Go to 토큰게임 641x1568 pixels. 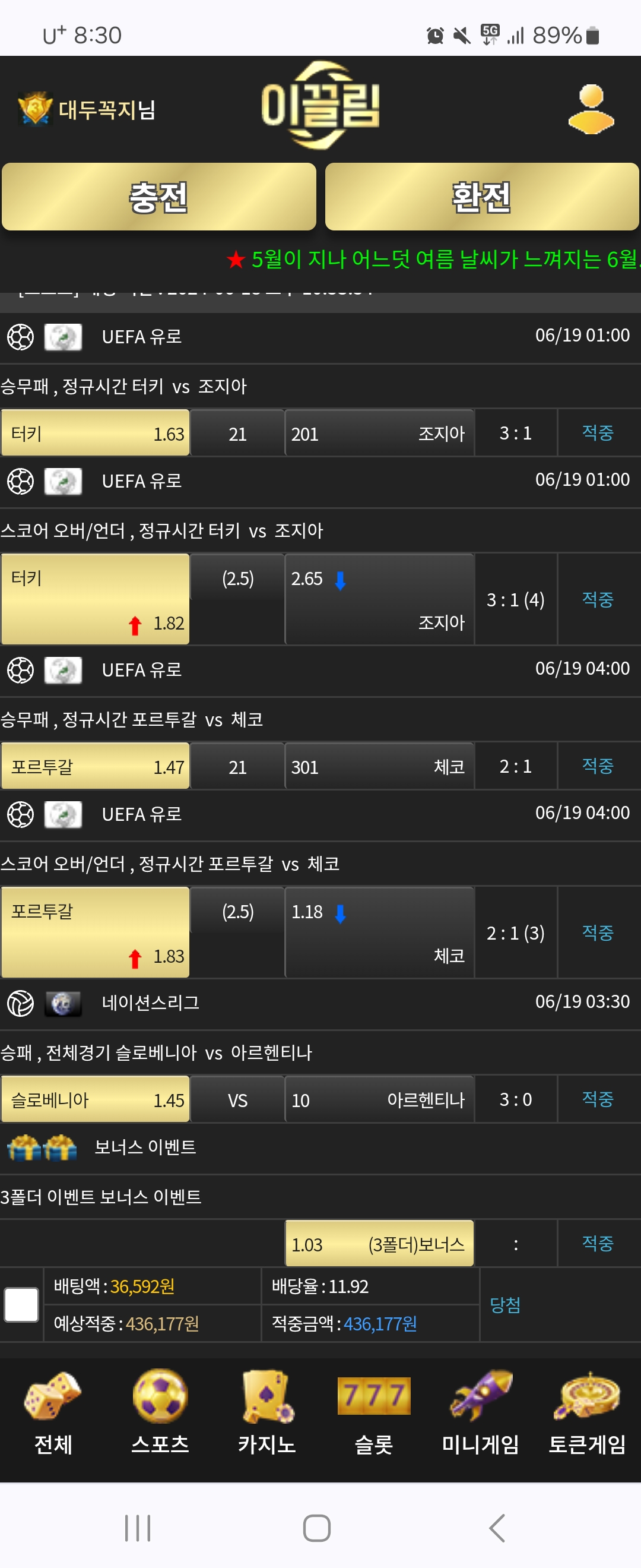coord(588,1412)
